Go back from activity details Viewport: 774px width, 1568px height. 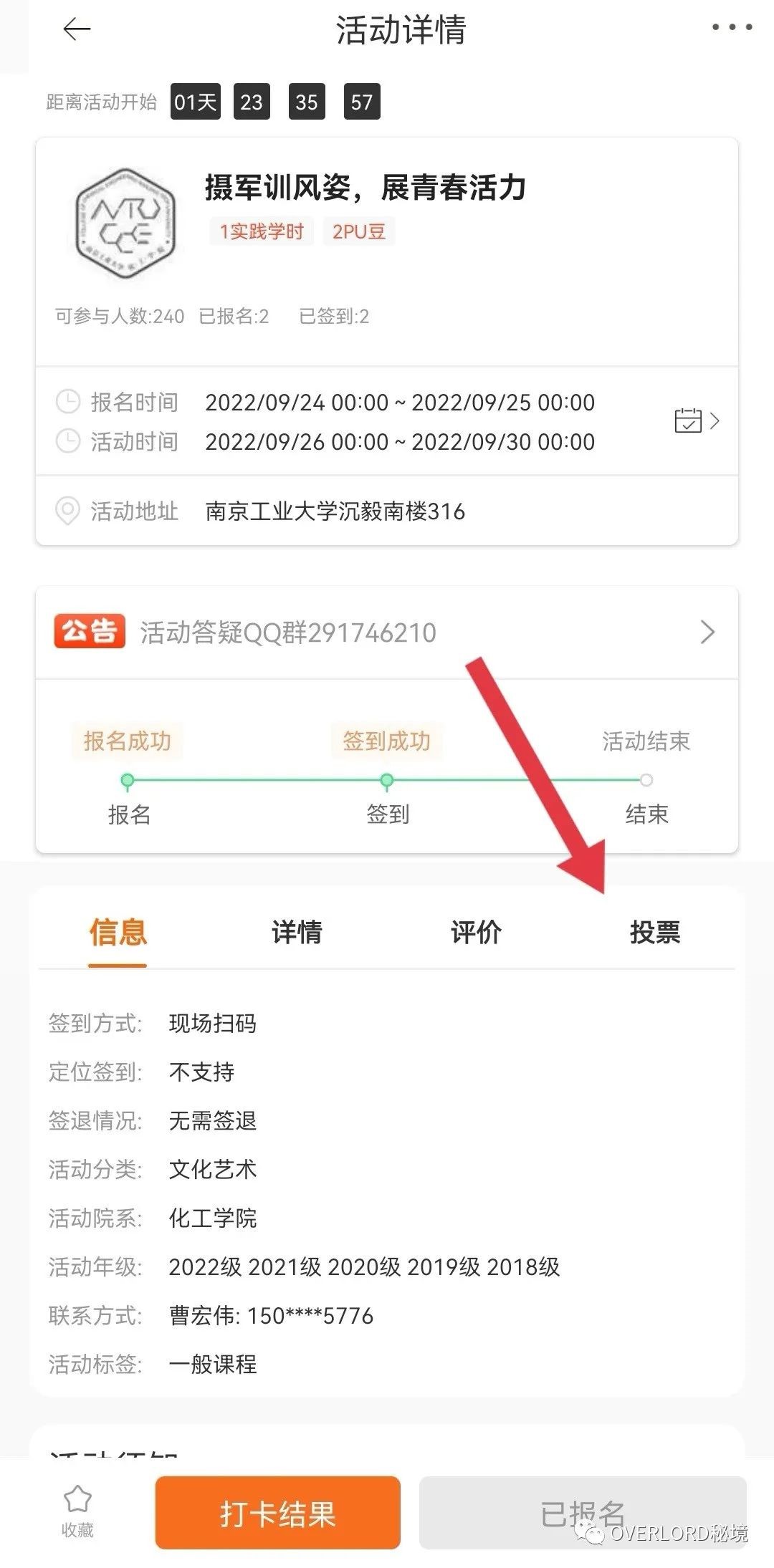click(x=77, y=29)
